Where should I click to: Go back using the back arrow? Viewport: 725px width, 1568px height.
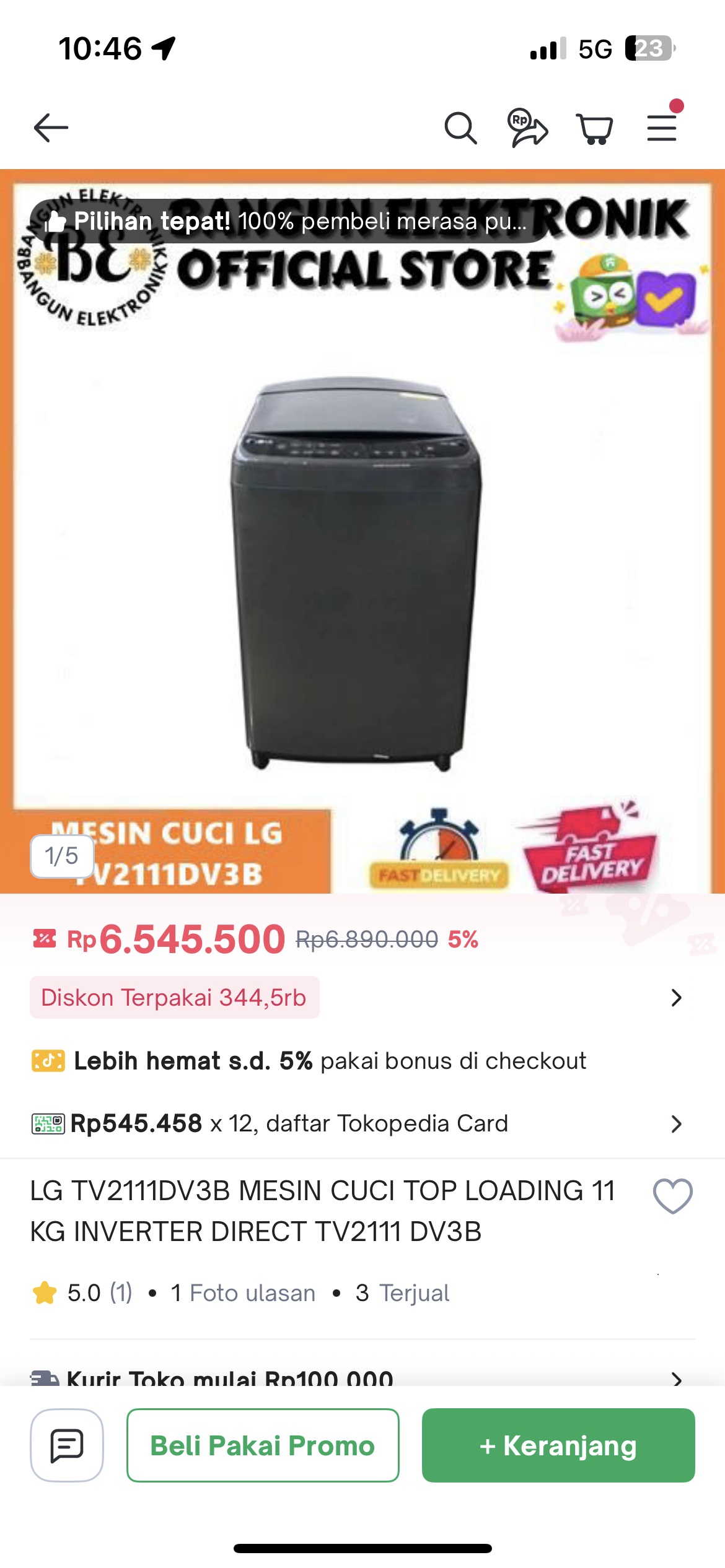pos(51,128)
